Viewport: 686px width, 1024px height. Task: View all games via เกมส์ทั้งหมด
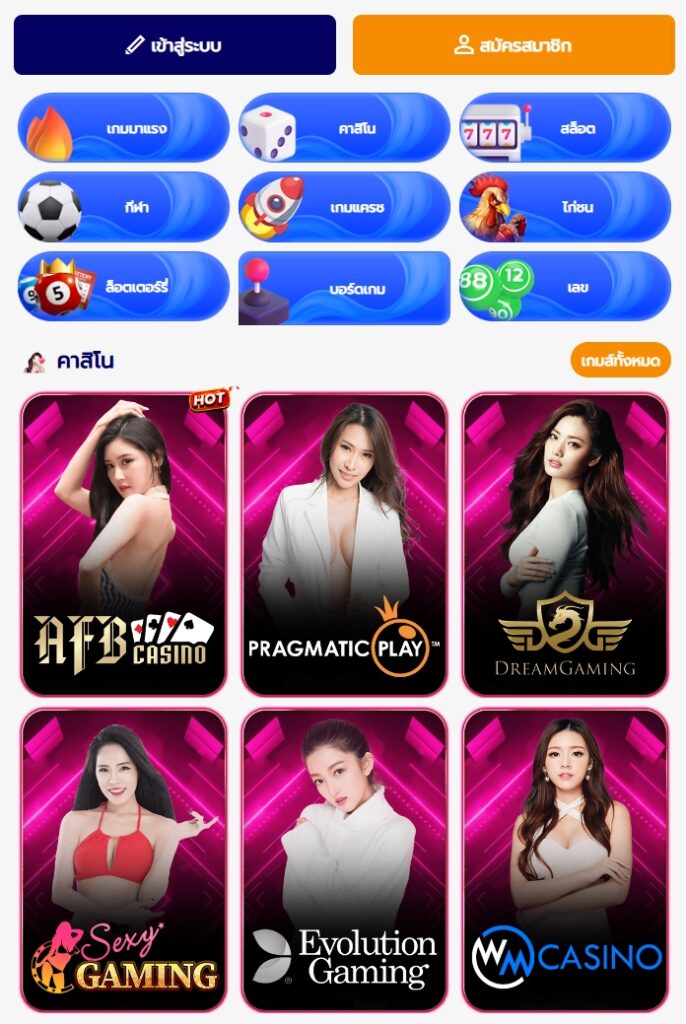(x=620, y=360)
